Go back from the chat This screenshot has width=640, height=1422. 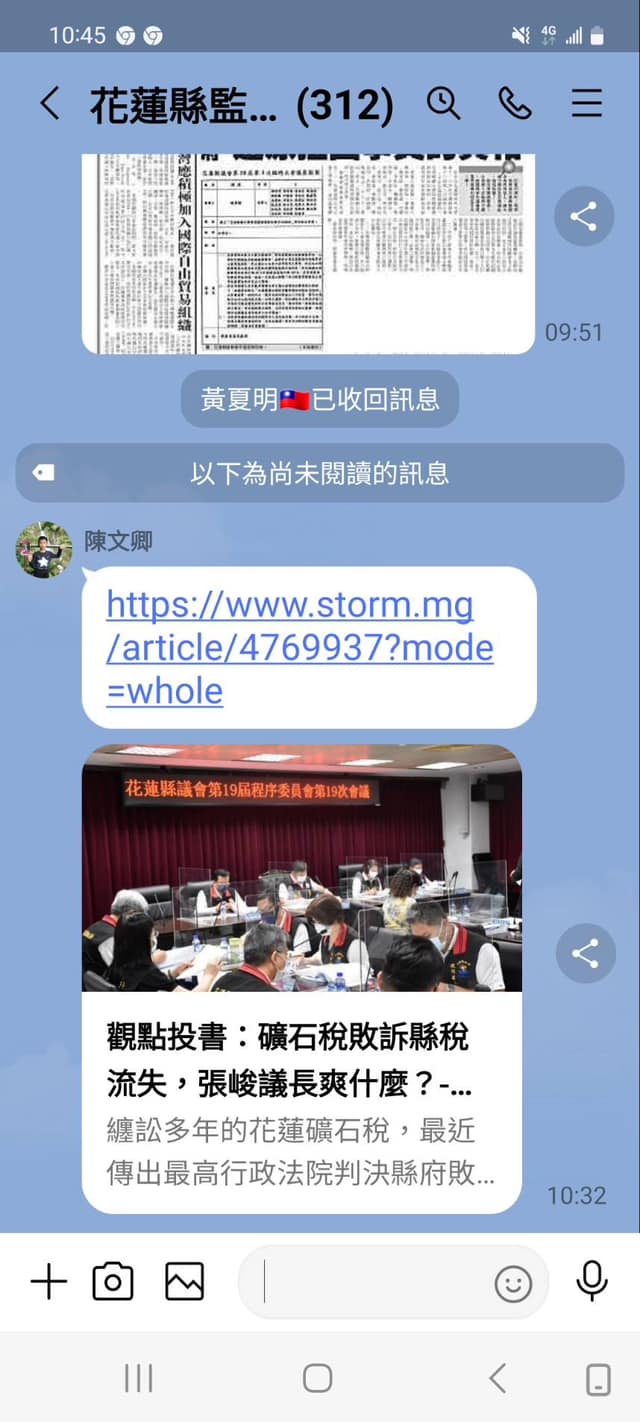pyautogui.click(x=49, y=104)
